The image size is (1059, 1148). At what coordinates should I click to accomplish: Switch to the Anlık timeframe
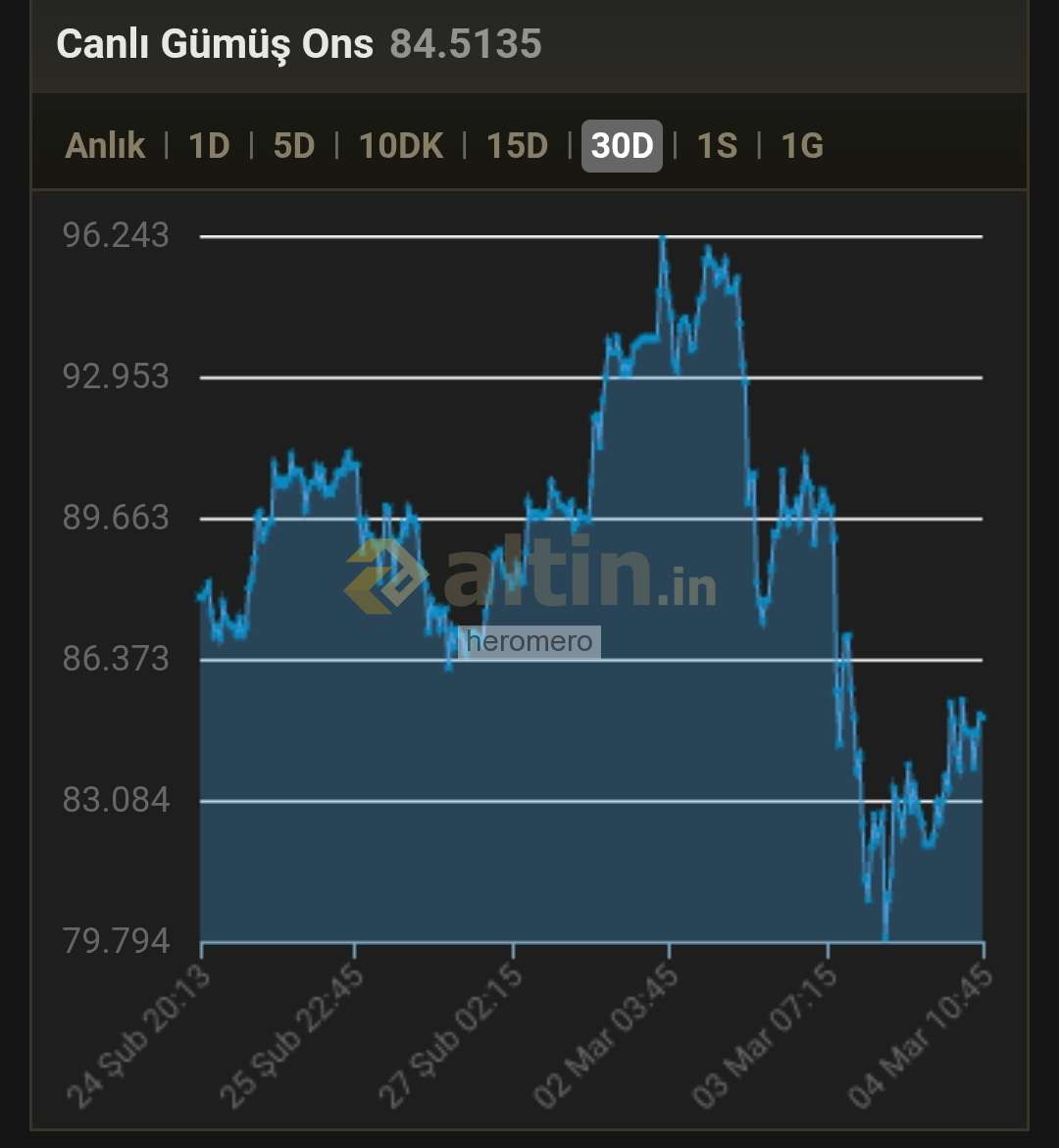pyautogui.click(x=105, y=146)
